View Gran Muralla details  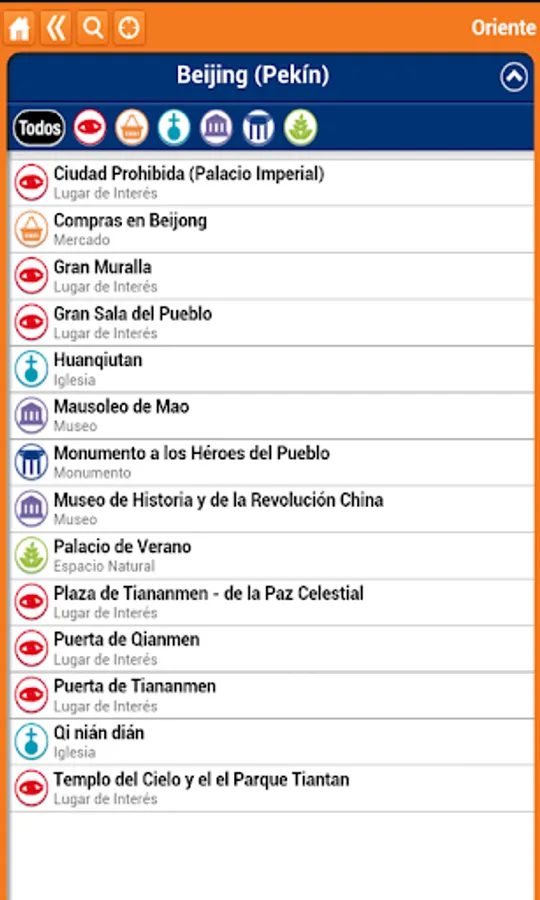tap(271, 276)
